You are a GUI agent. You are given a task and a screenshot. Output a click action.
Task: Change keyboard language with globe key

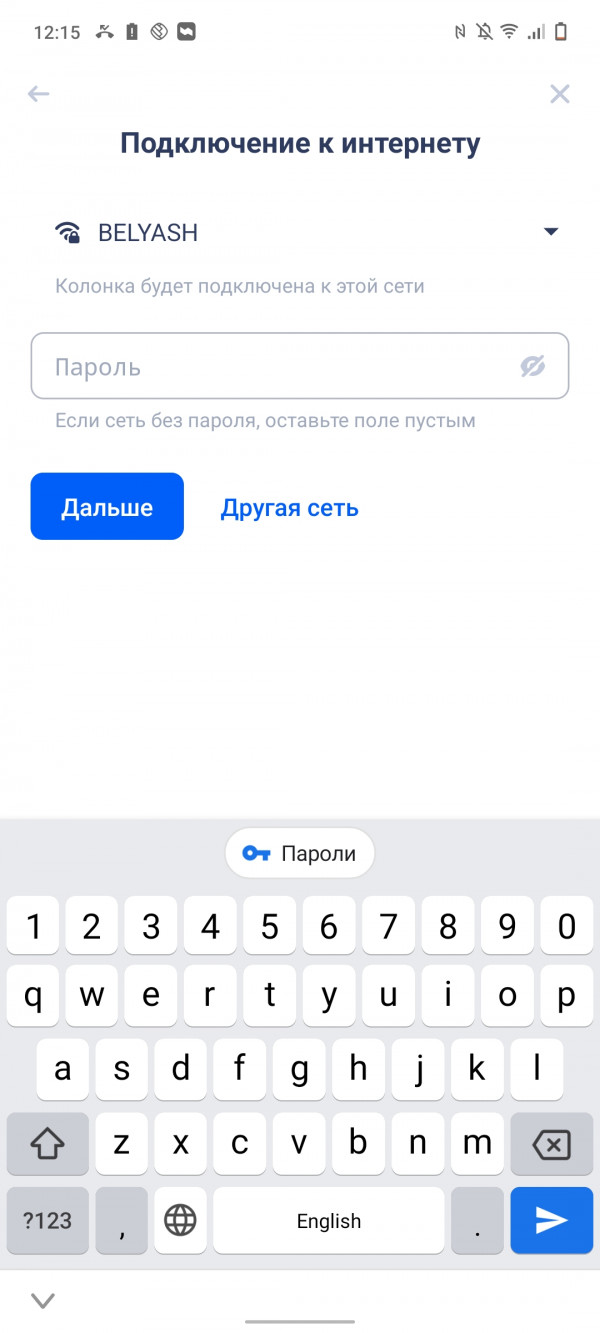(x=180, y=1221)
